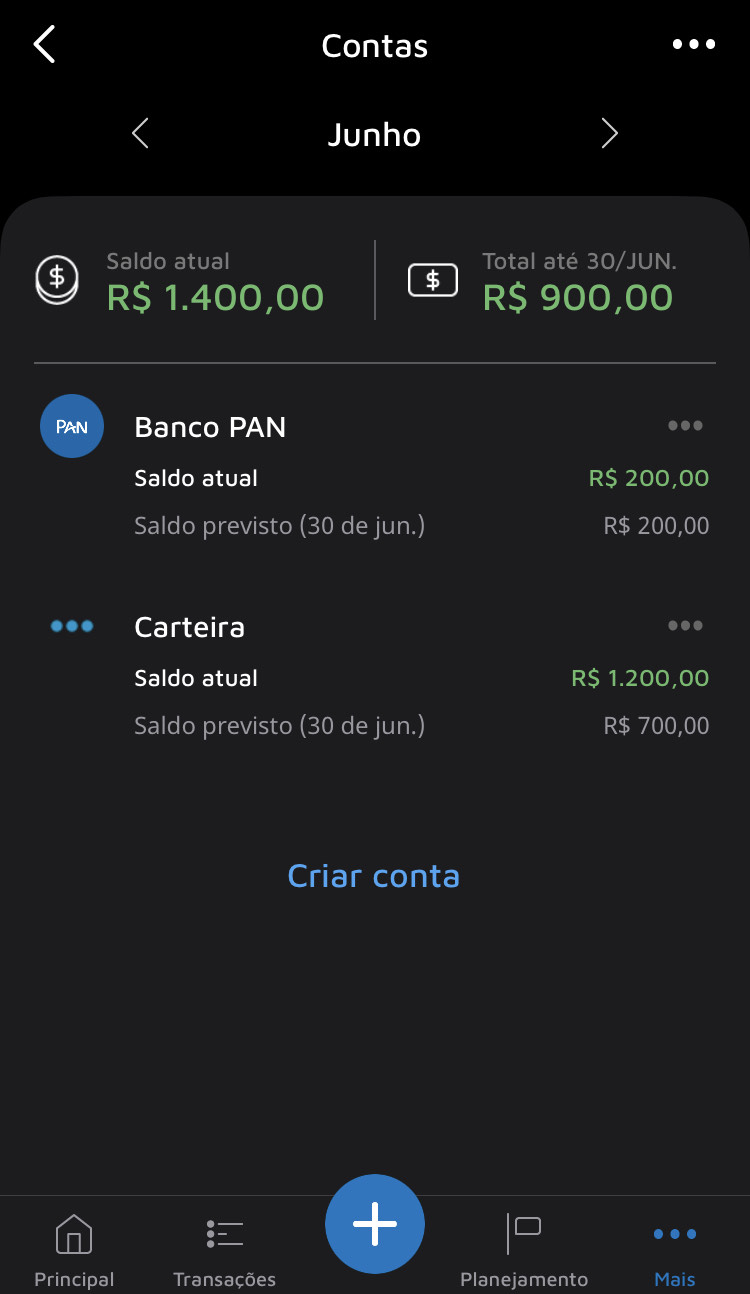The width and height of the screenshot is (750, 1294).
Task: Tap the Criar conta link
Action: pos(374,876)
